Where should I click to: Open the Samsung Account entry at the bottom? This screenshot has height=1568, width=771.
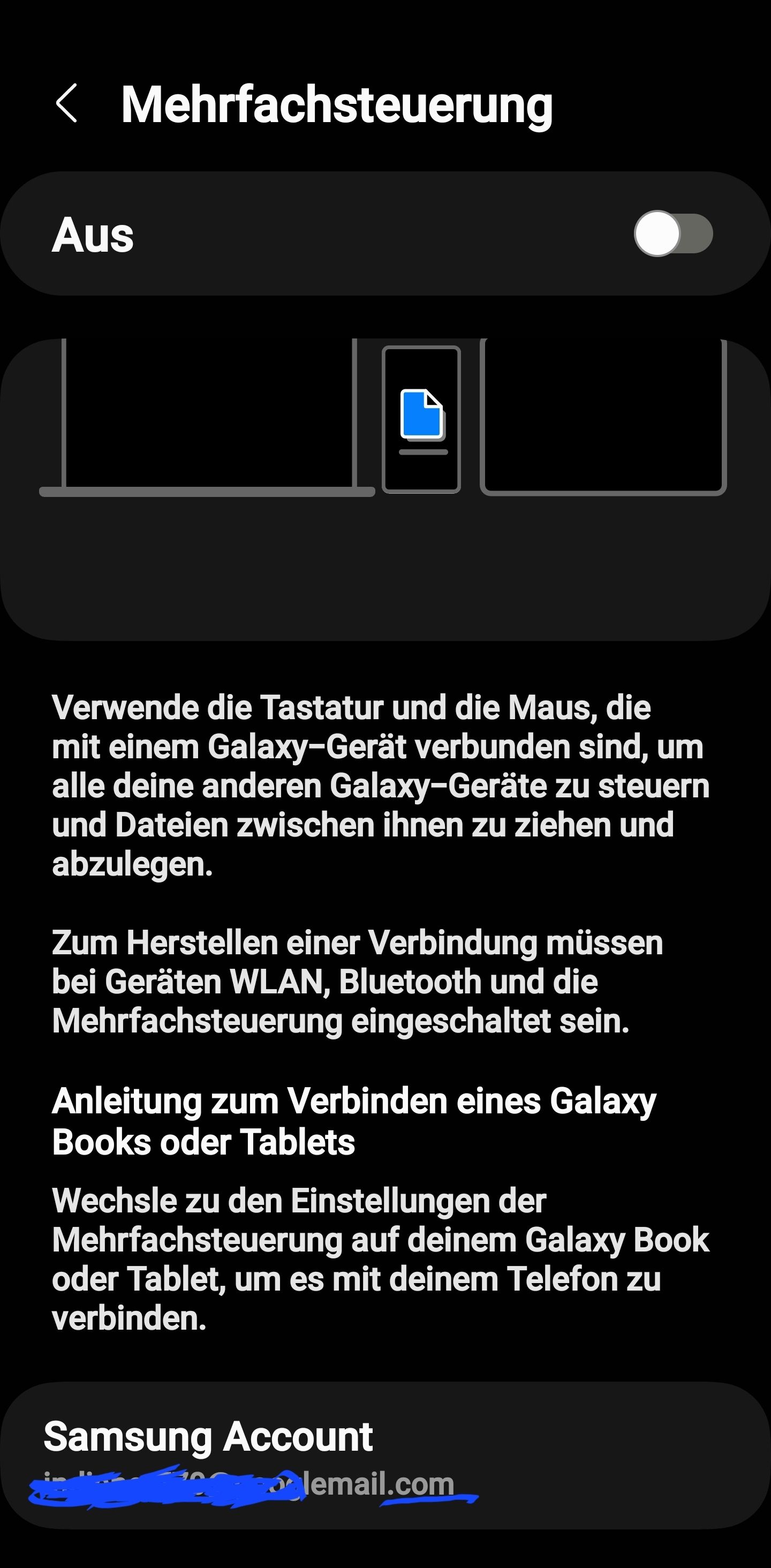tap(385, 1461)
